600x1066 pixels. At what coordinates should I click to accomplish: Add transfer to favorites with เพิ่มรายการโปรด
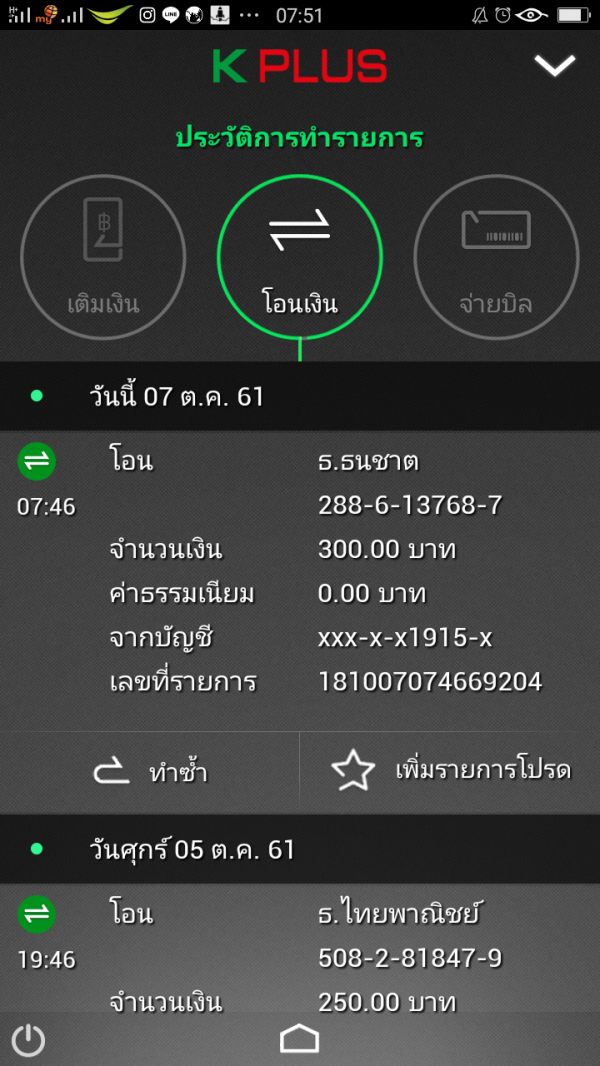(450, 771)
